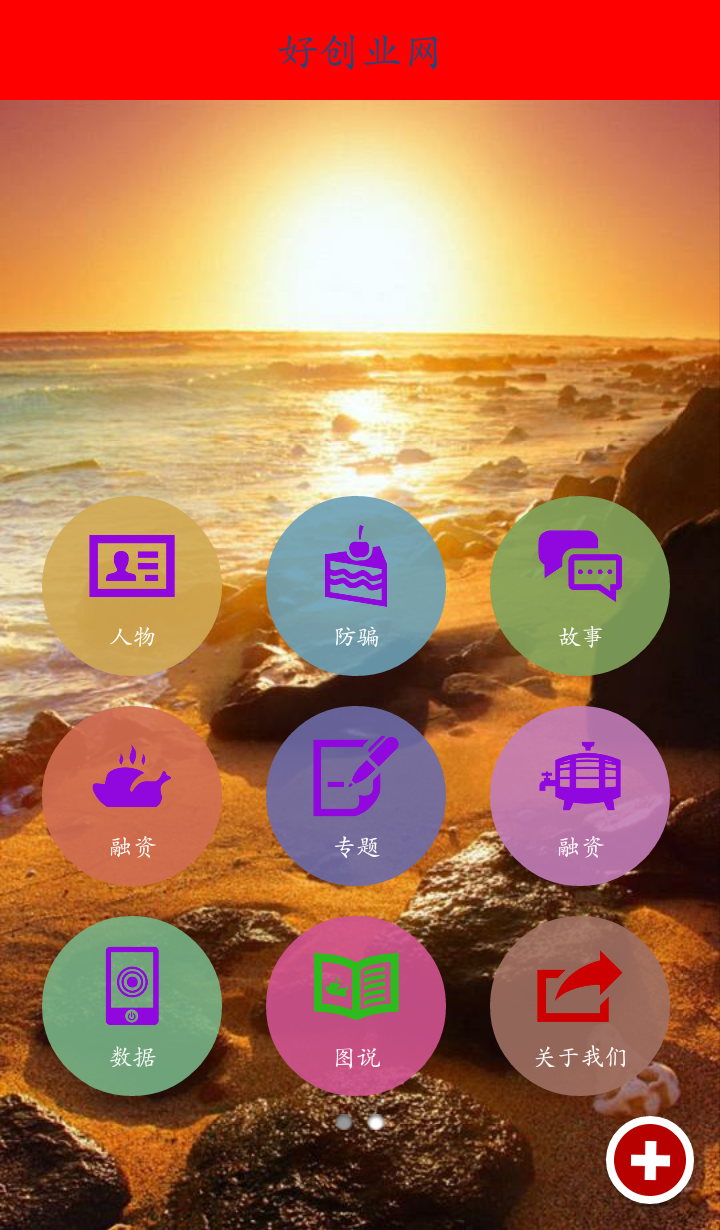Open the 图说 section

[x=356, y=1006]
